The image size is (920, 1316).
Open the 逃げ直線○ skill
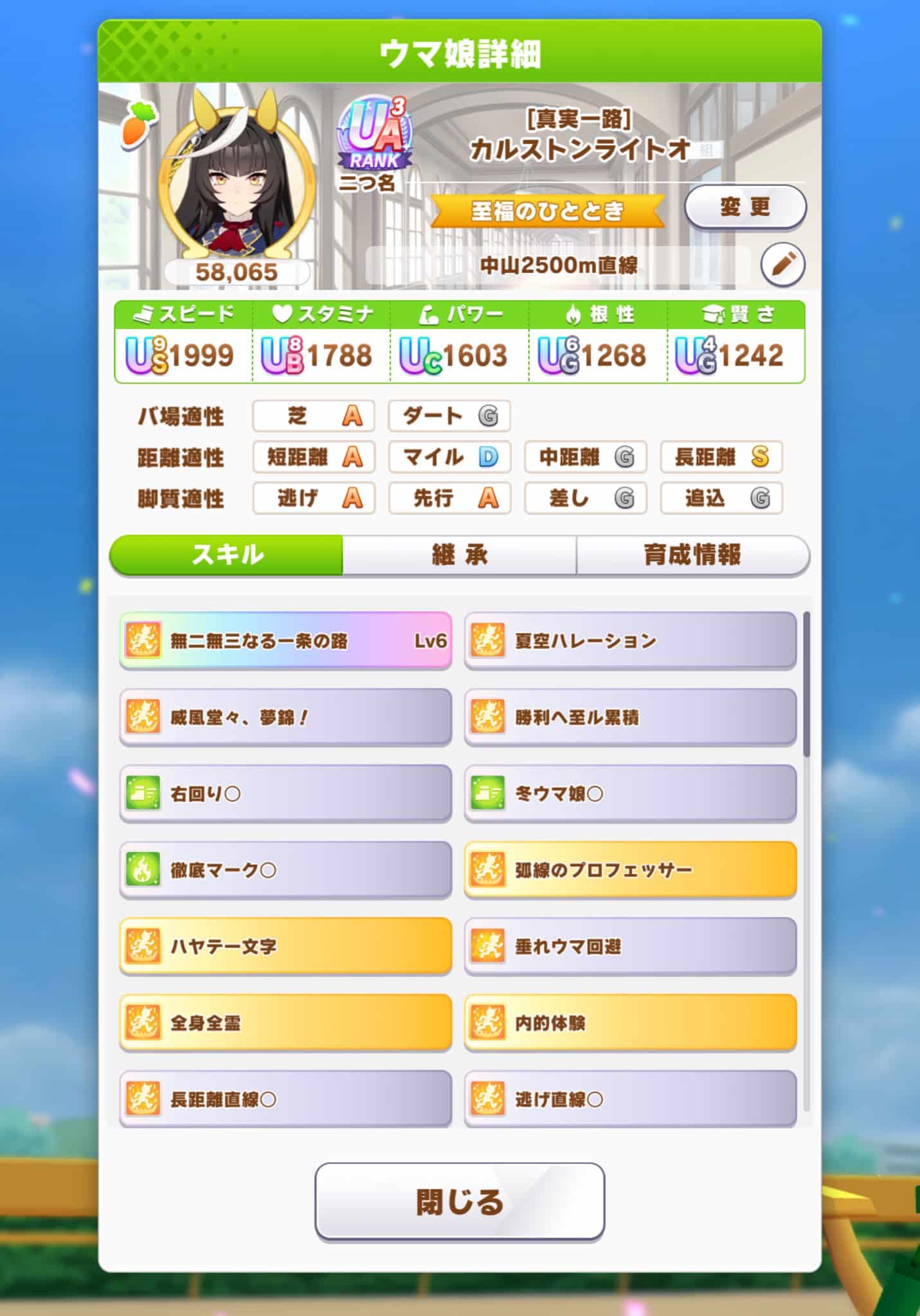point(630,1099)
